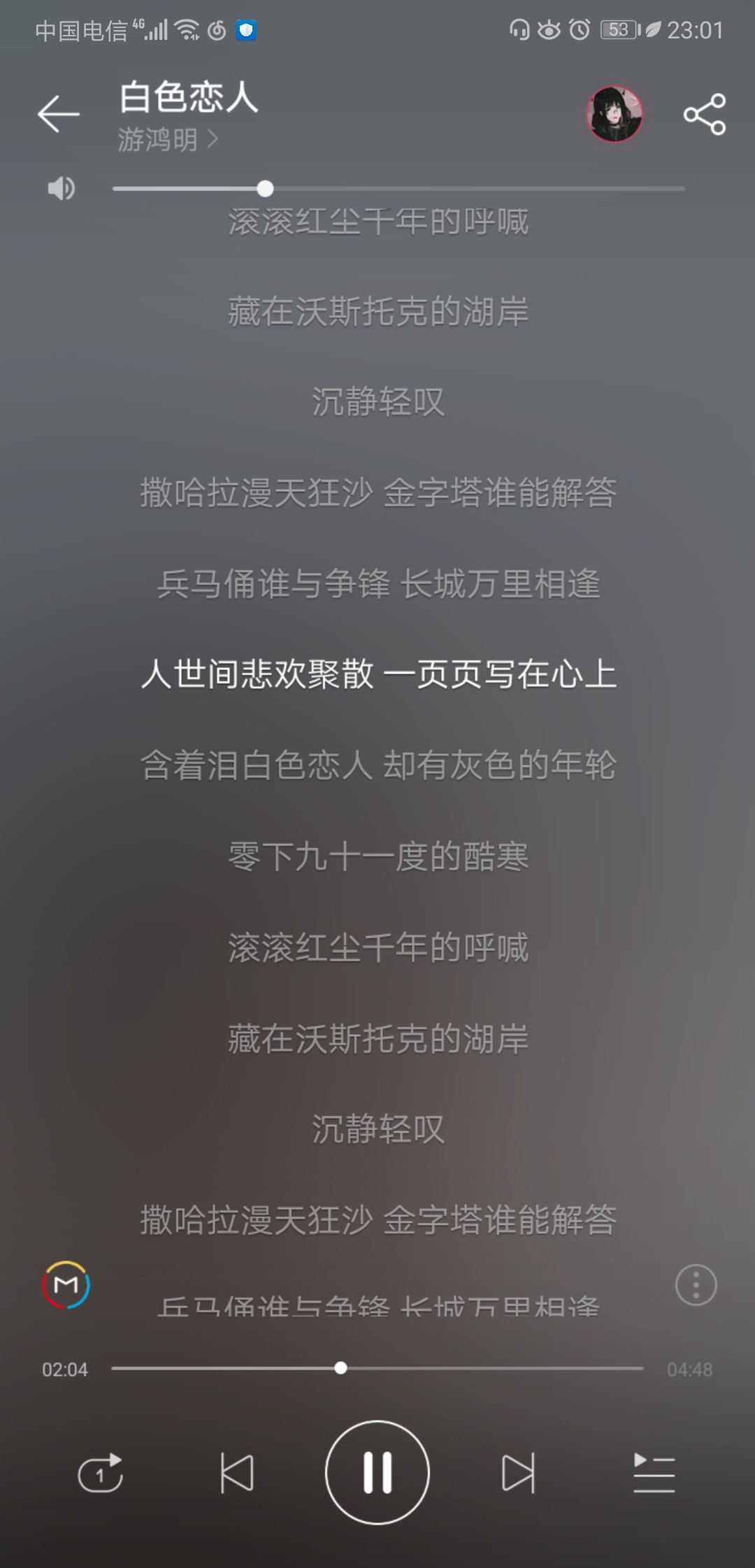The image size is (755, 1568).
Task: Skip to the previous track
Action: [x=237, y=1473]
